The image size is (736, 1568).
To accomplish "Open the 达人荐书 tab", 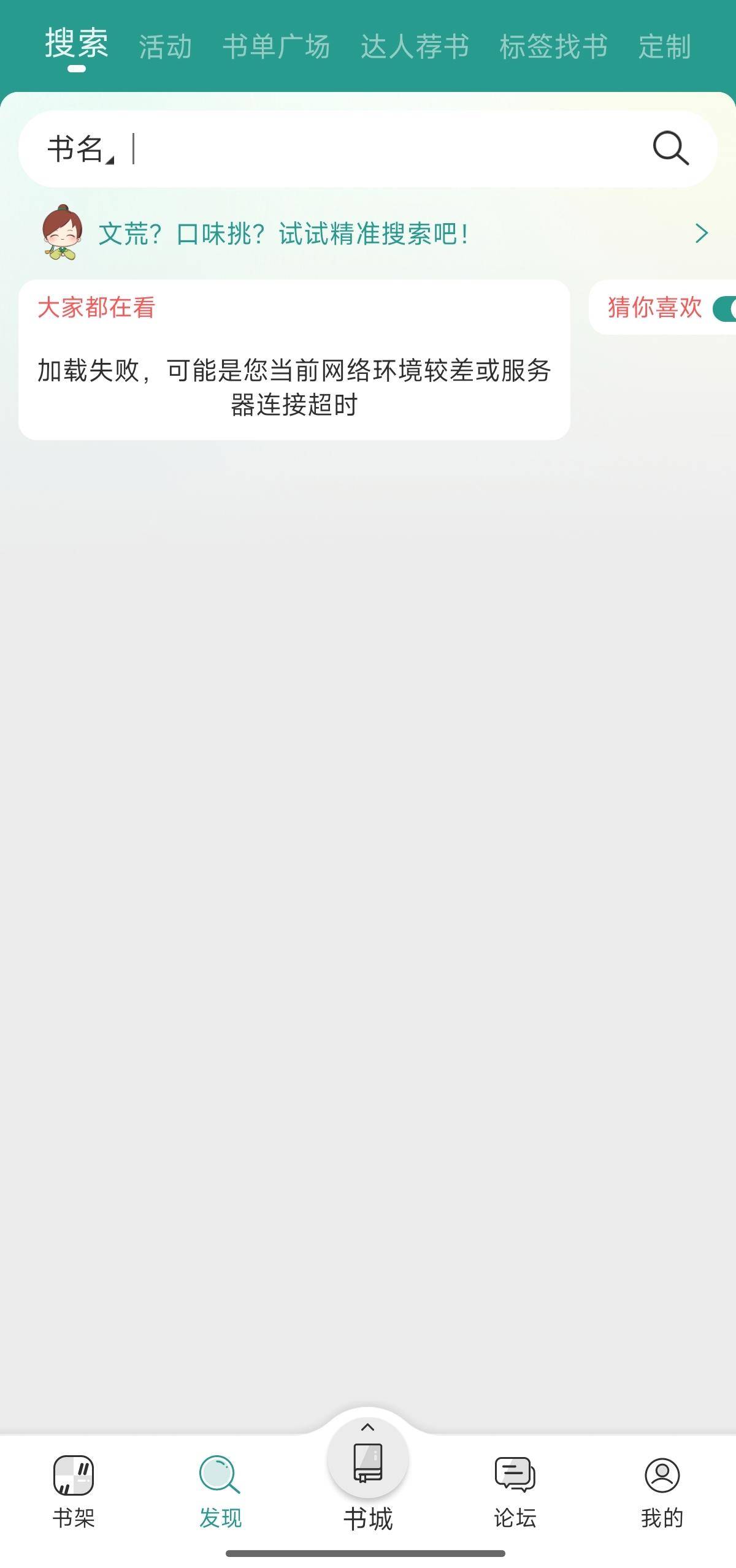I will click(x=415, y=47).
